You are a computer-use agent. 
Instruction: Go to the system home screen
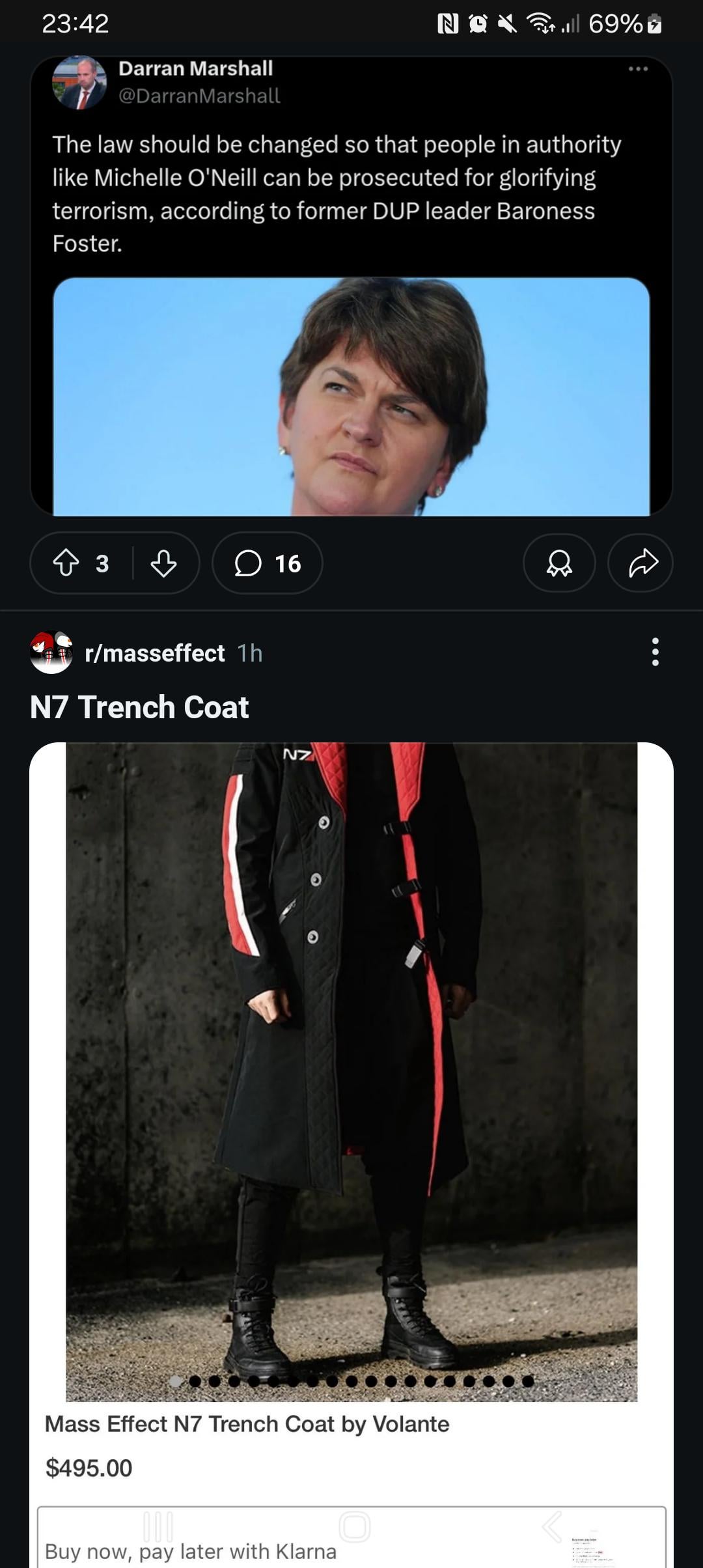click(x=355, y=1526)
